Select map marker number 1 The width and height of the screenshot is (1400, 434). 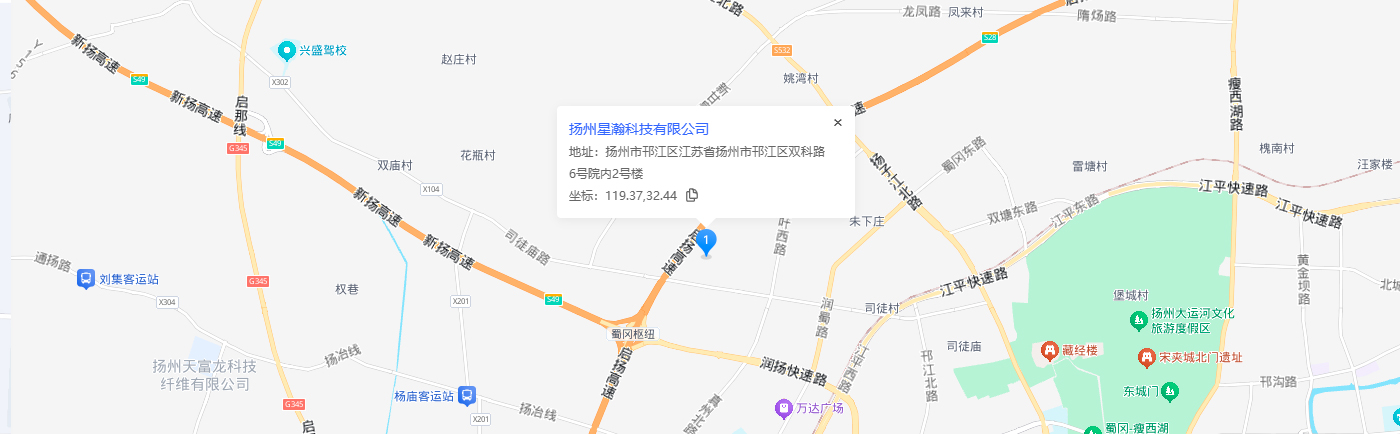(x=706, y=241)
